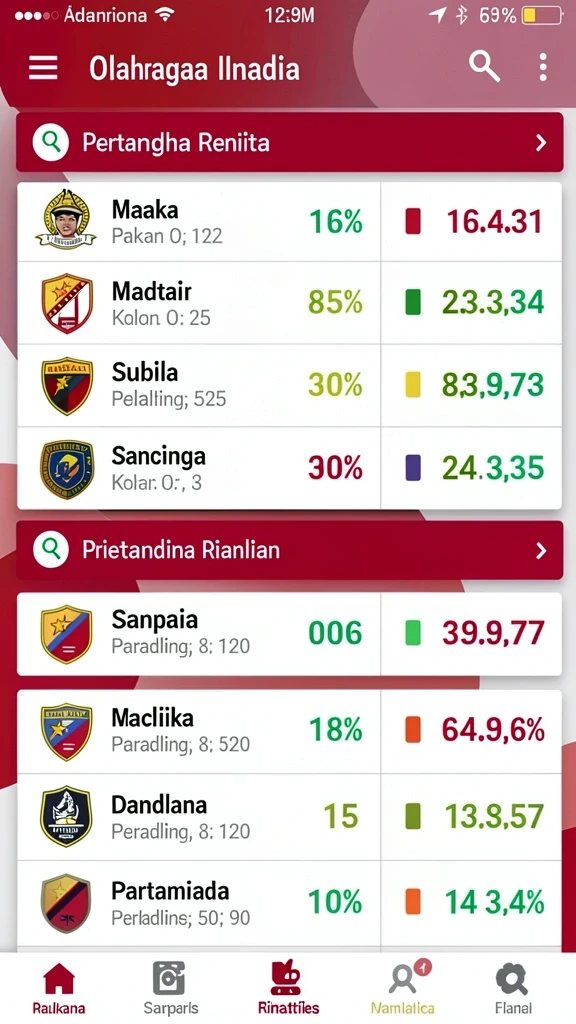This screenshot has width=576, height=1024.
Task: Open the three-dot overflow menu
Action: tap(543, 67)
